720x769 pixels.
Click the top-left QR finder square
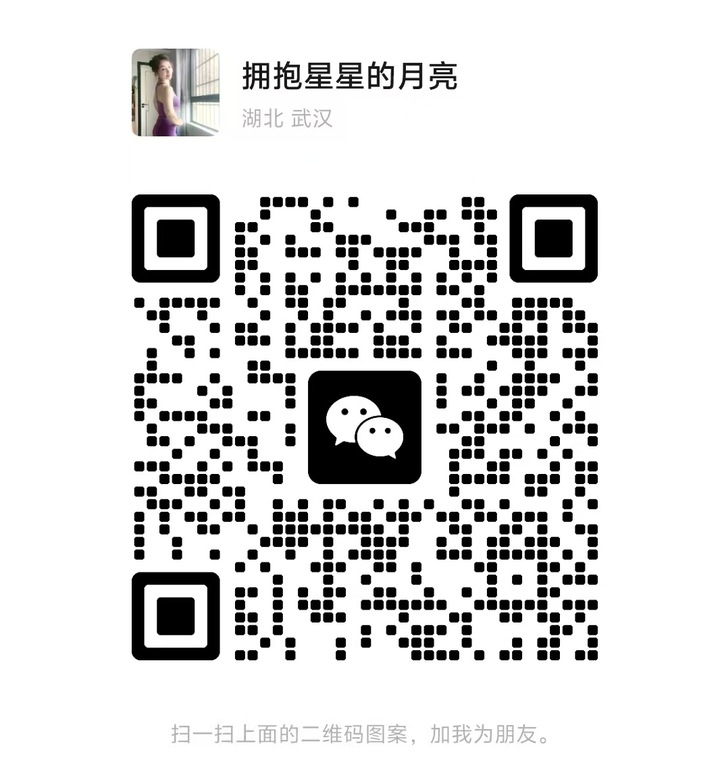pos(178,239)
